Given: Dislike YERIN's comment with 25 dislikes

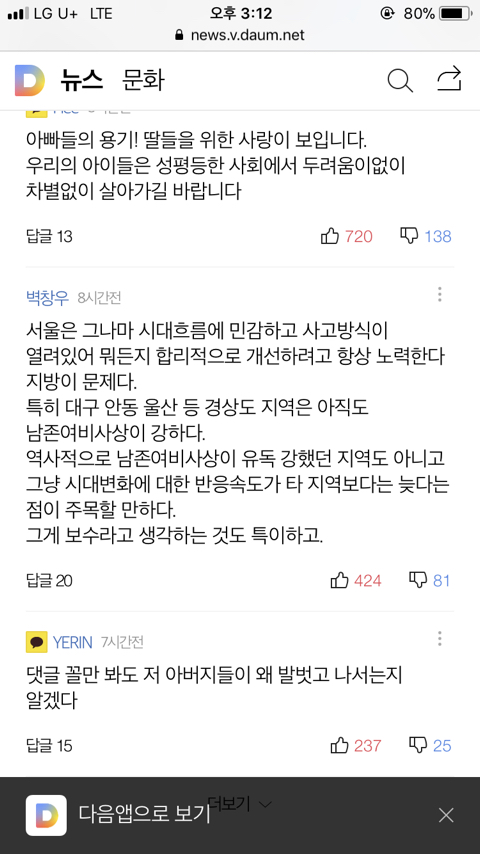Looking at the screenshot, I should (x=430, y=745).
